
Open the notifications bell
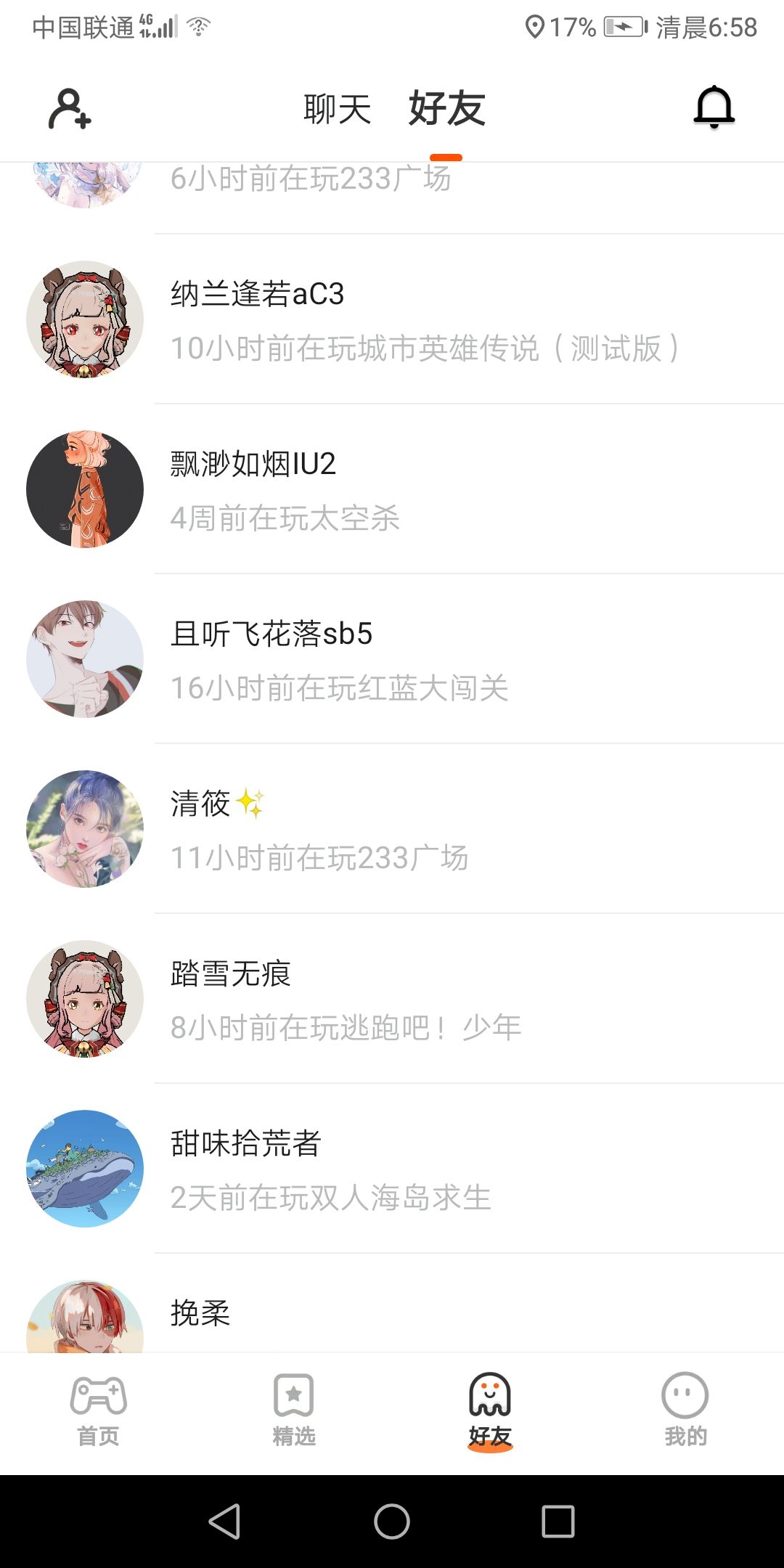coord(714,107)
